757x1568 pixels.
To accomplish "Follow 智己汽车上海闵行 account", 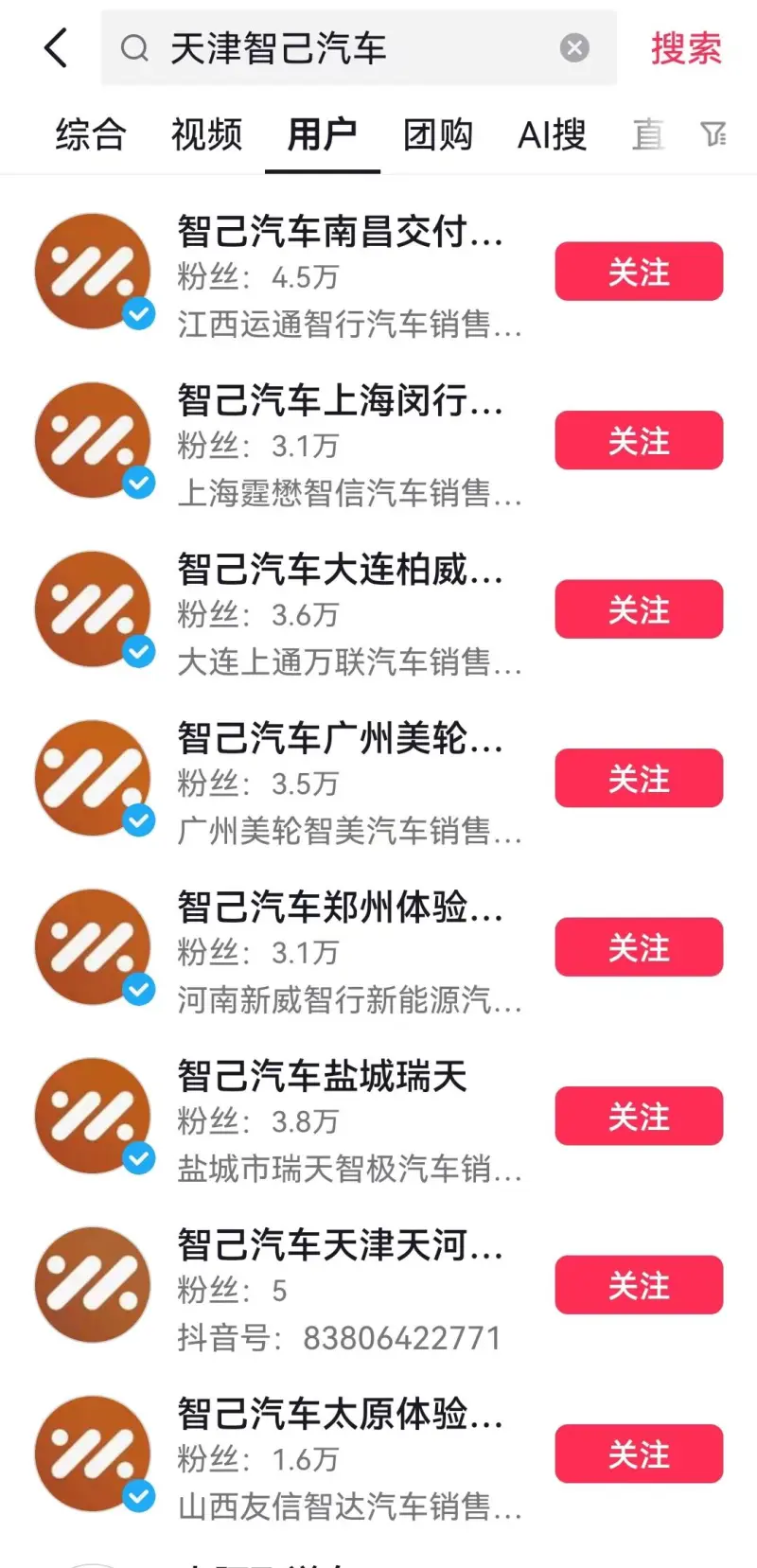I will [639, 440].
